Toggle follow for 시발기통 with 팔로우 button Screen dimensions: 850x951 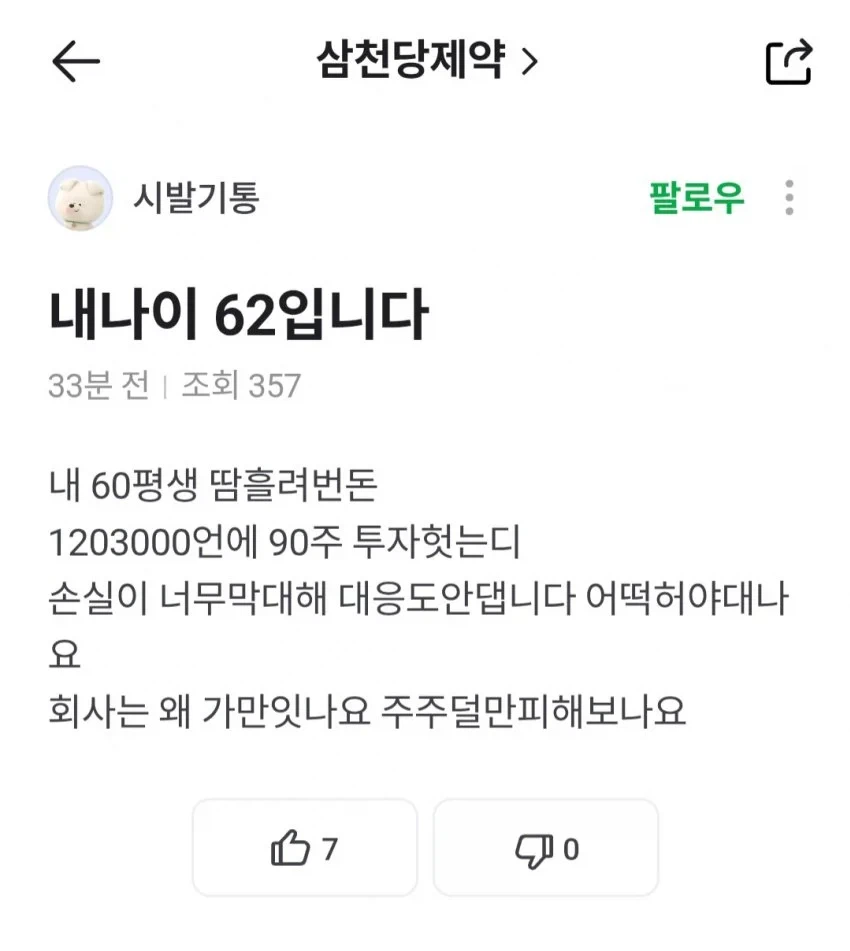(697, 197)
